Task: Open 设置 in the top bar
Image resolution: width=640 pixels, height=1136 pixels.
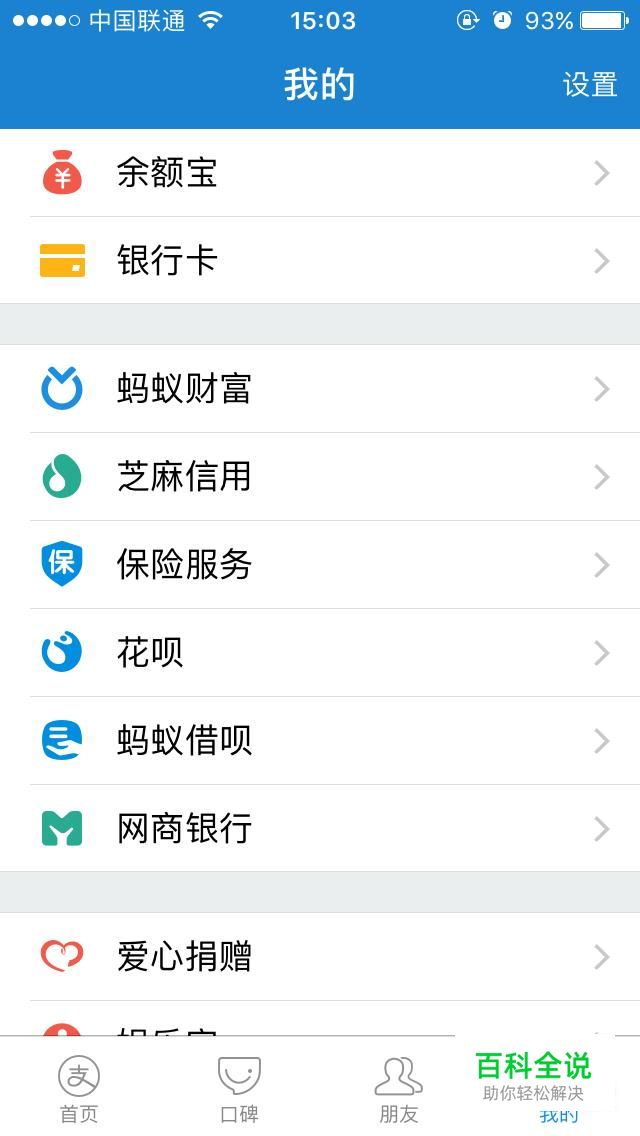Action: 589,85
